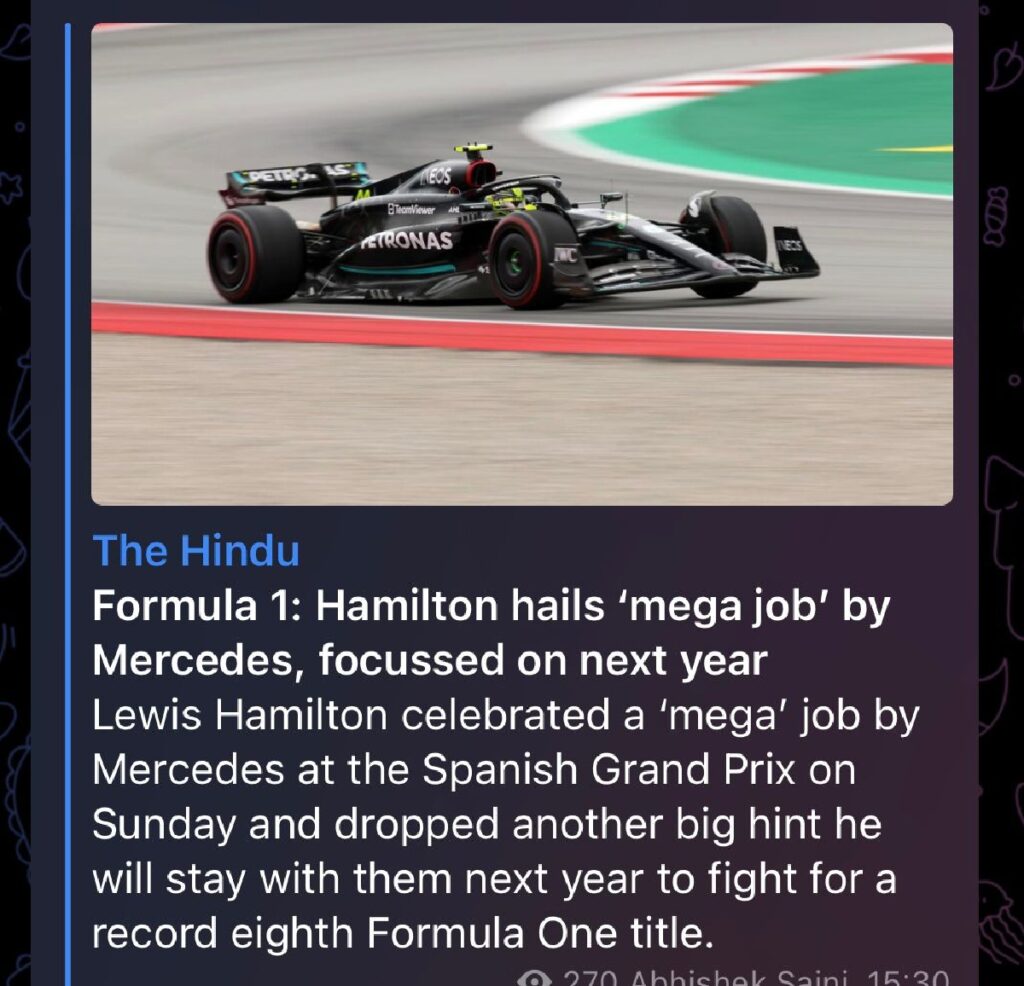Viewport: 1024px width, 986px height.
Task: Open The Hindu source link
Action: 196,551
